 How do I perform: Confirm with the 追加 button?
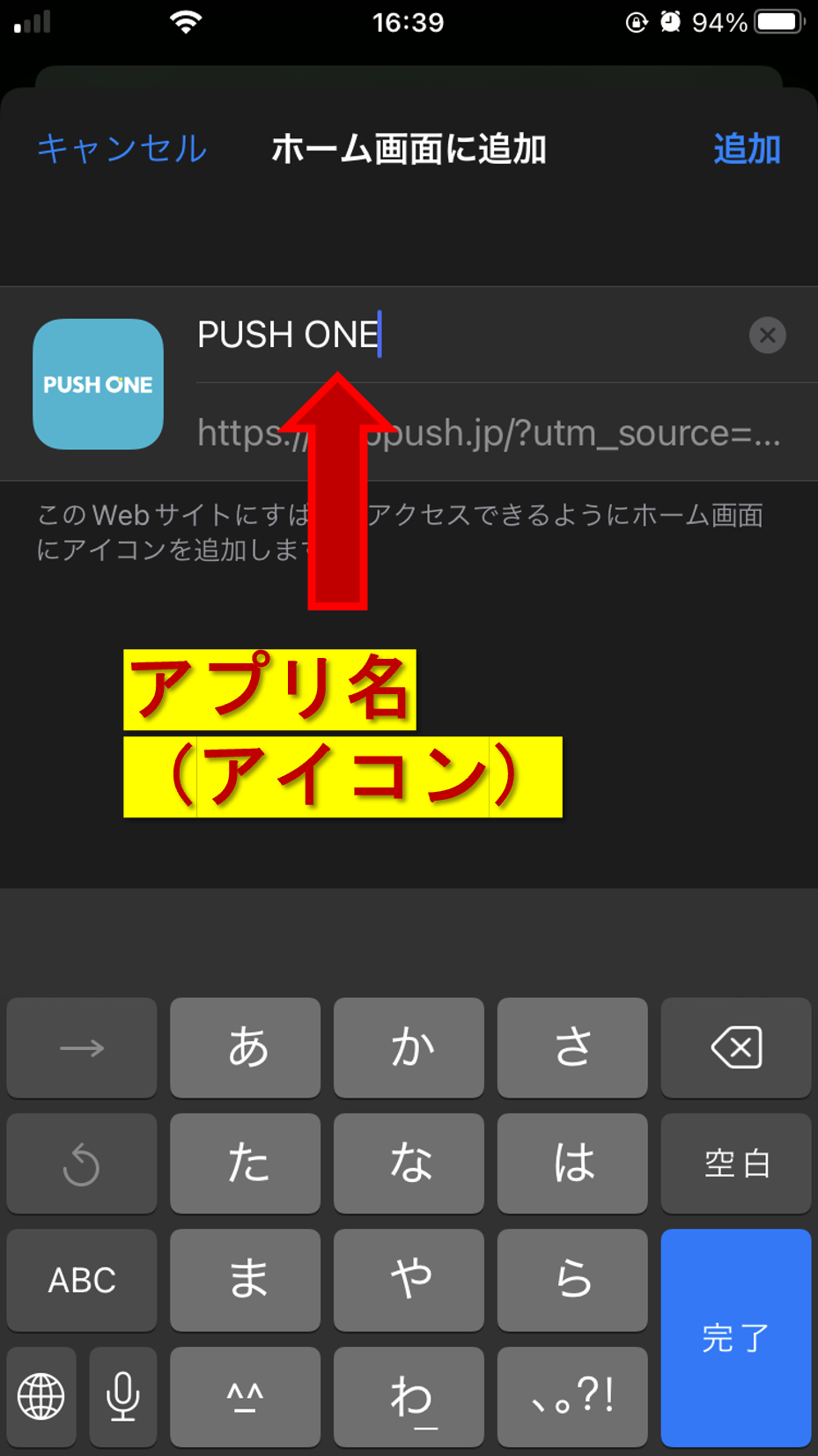pos(747,148)
